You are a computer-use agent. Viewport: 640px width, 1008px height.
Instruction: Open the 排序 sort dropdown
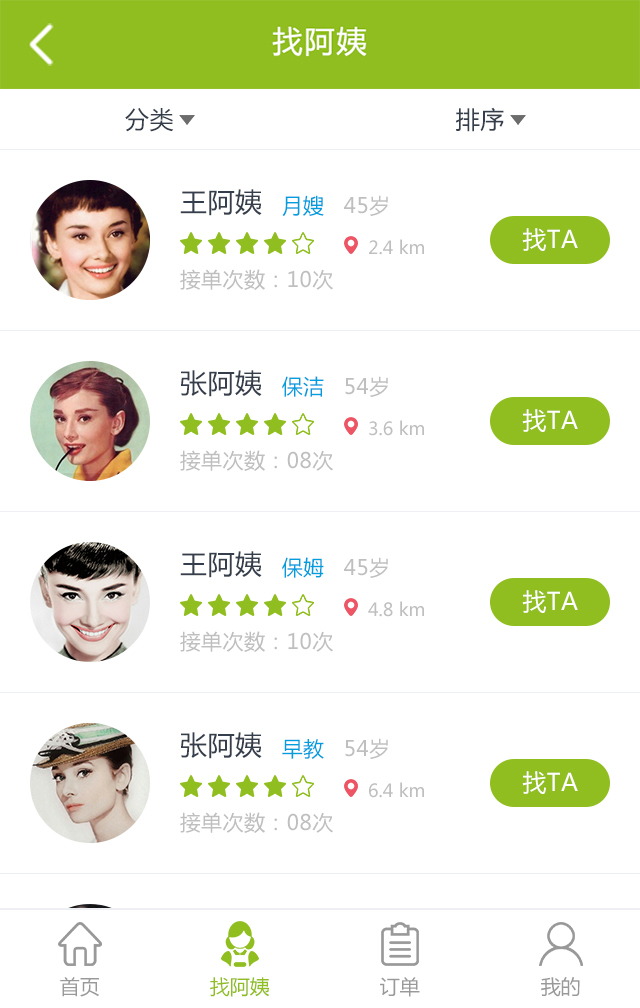490,120
